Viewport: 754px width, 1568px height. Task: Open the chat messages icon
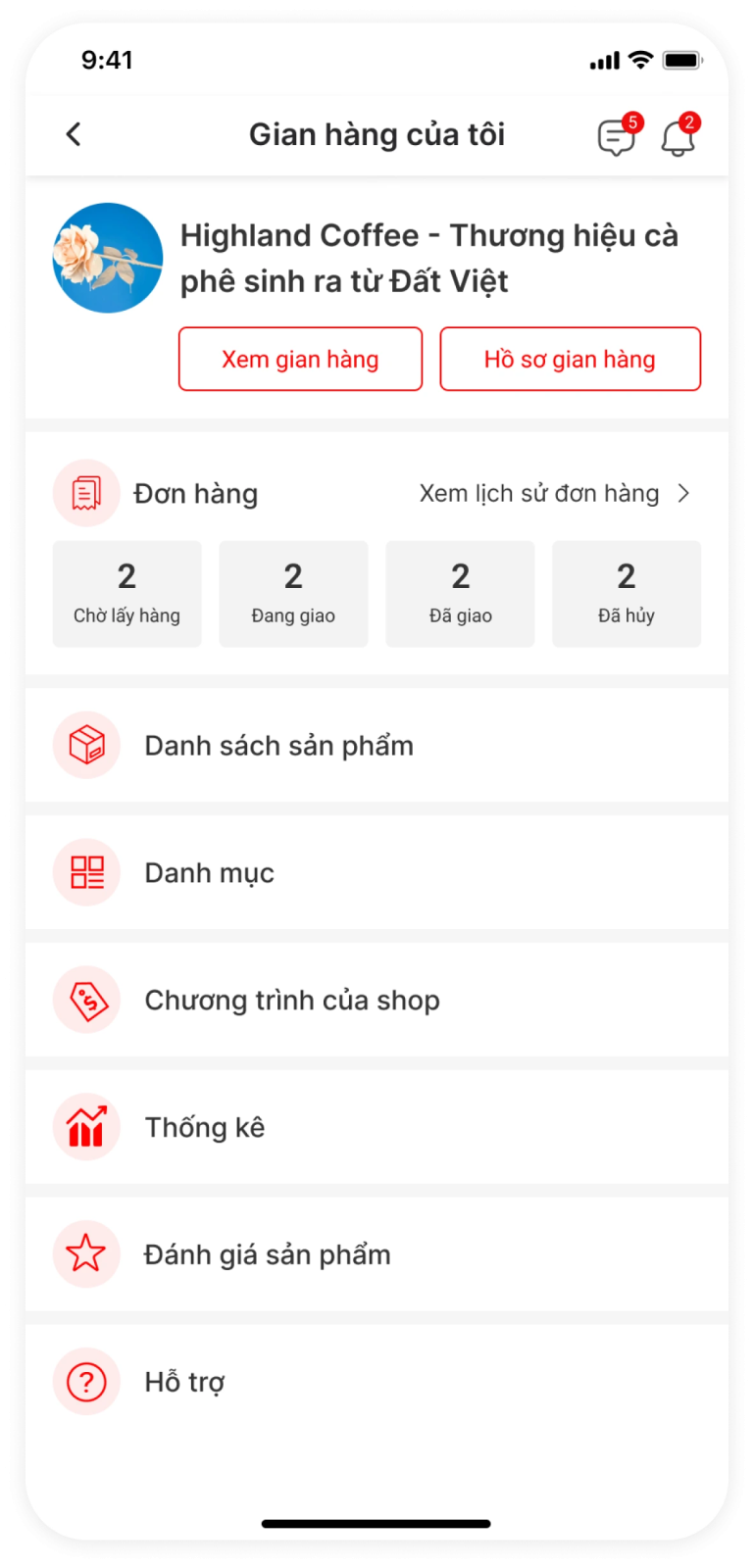coord(616,138)
